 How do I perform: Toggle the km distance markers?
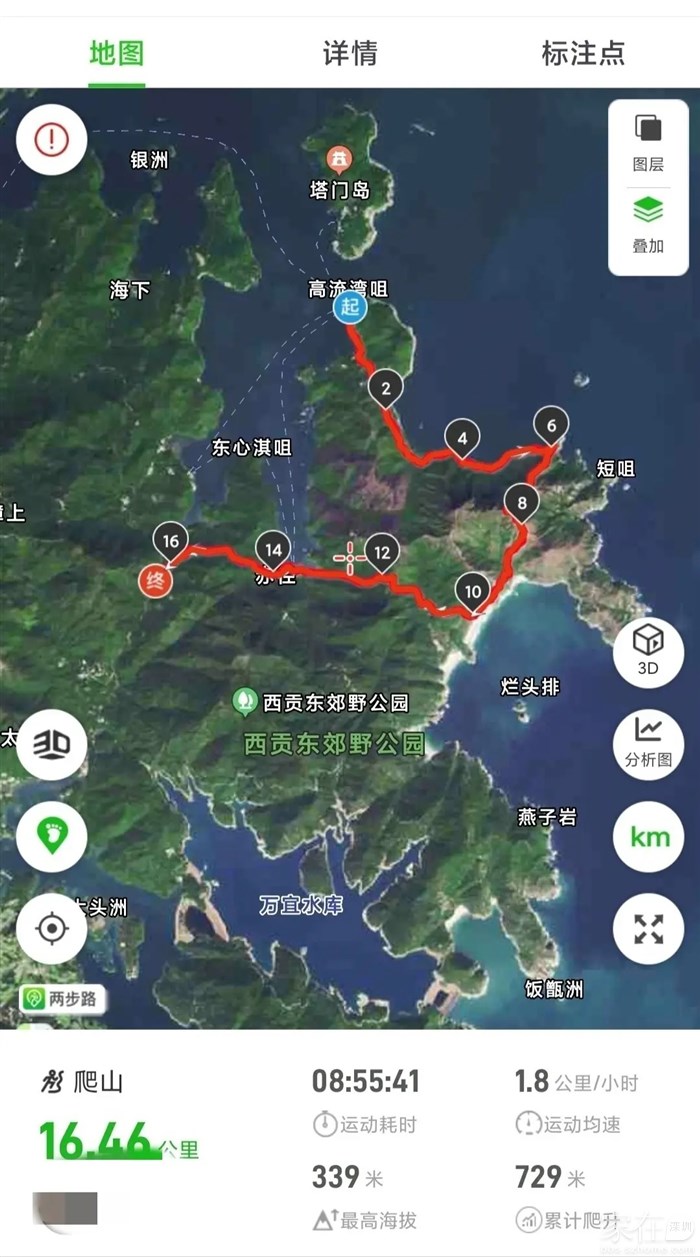click(648, 837)
